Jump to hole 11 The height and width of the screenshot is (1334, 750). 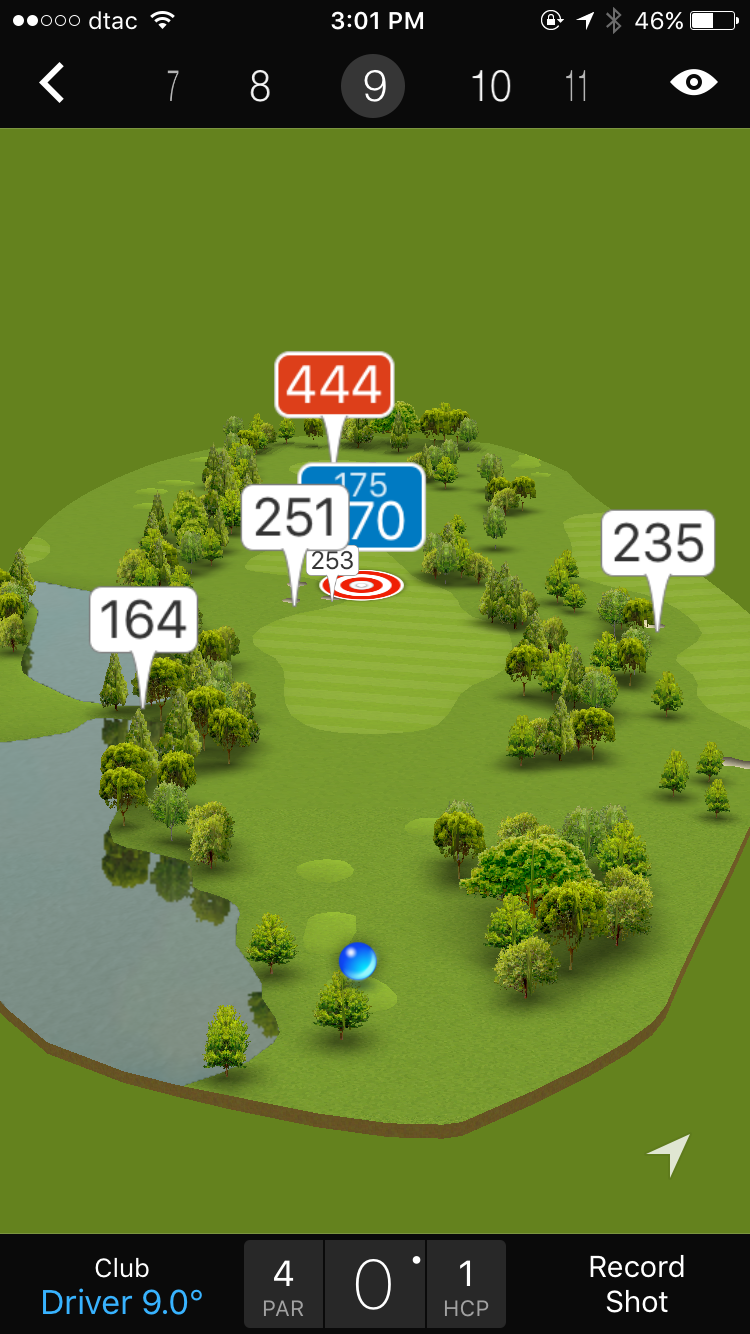[x=576, y=87]
